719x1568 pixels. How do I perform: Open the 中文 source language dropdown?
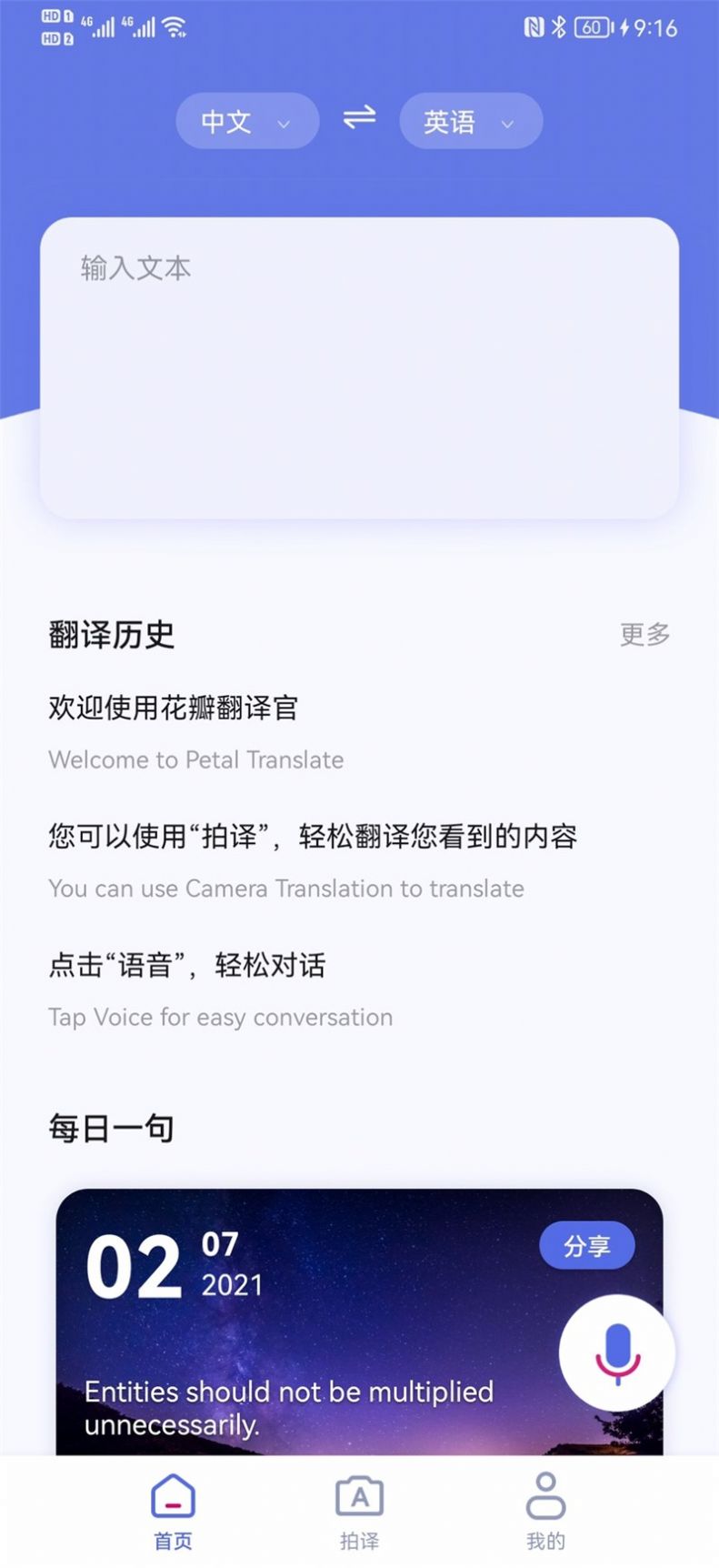click(x=246, y=121)
